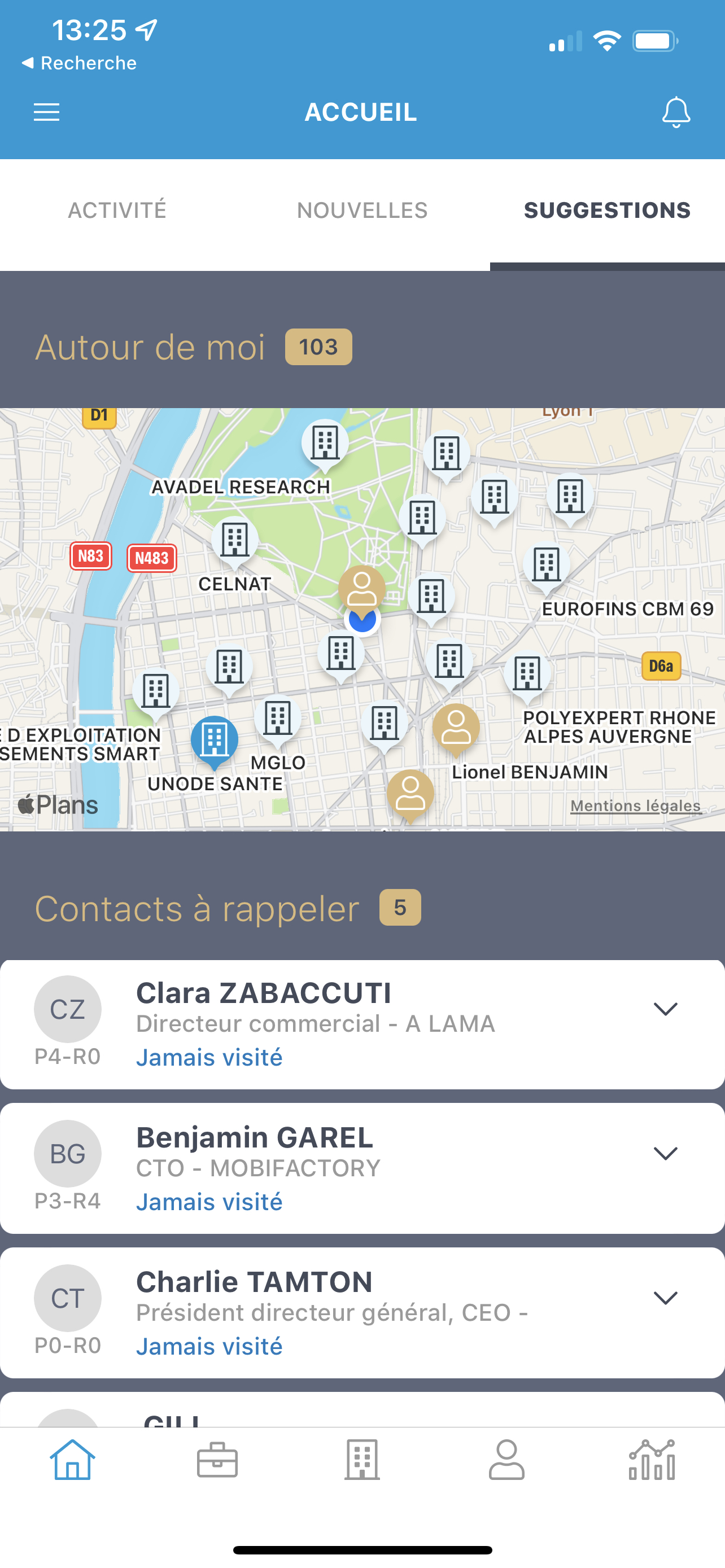This screenshot has width=725, height=1568.
Task: Tap the UNODE SANTE map pin
Action: [214, 740]
